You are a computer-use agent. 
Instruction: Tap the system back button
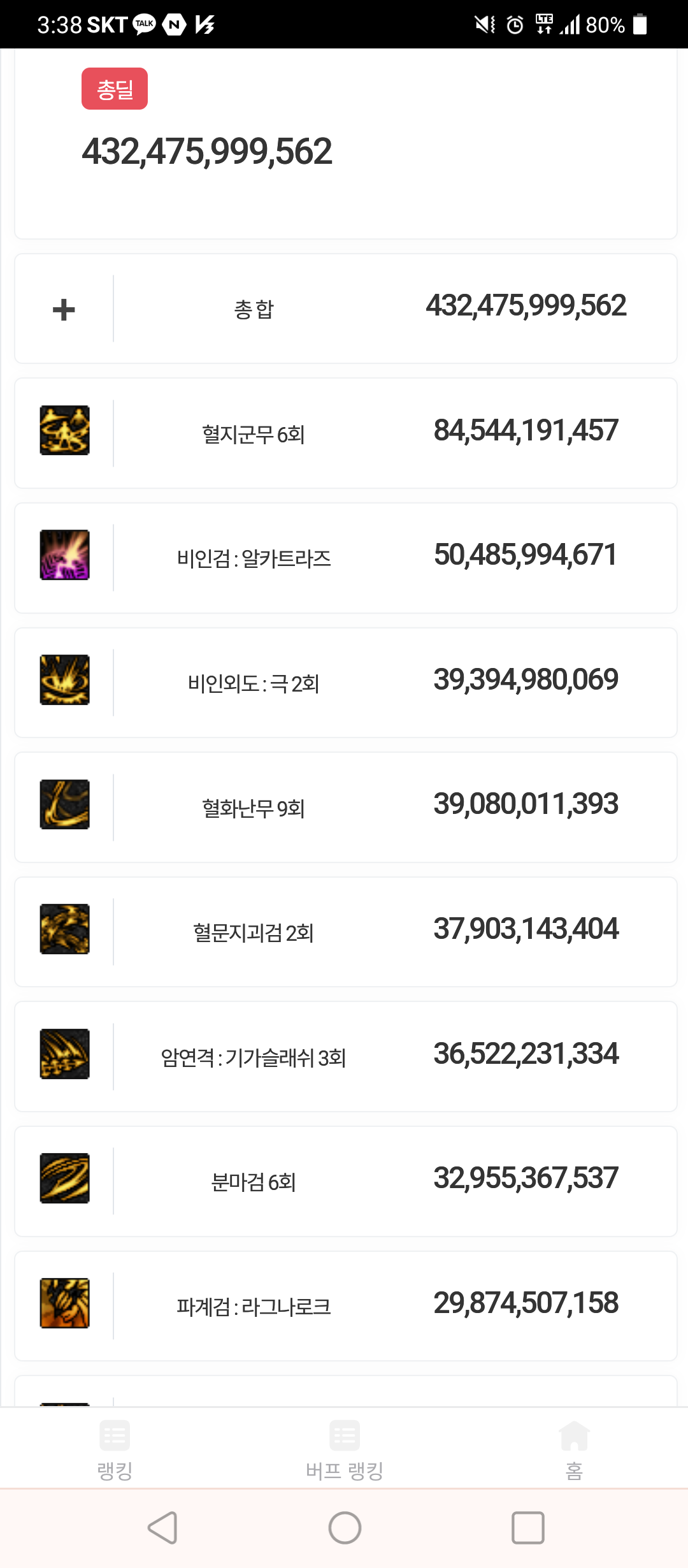click(163, 1528)
